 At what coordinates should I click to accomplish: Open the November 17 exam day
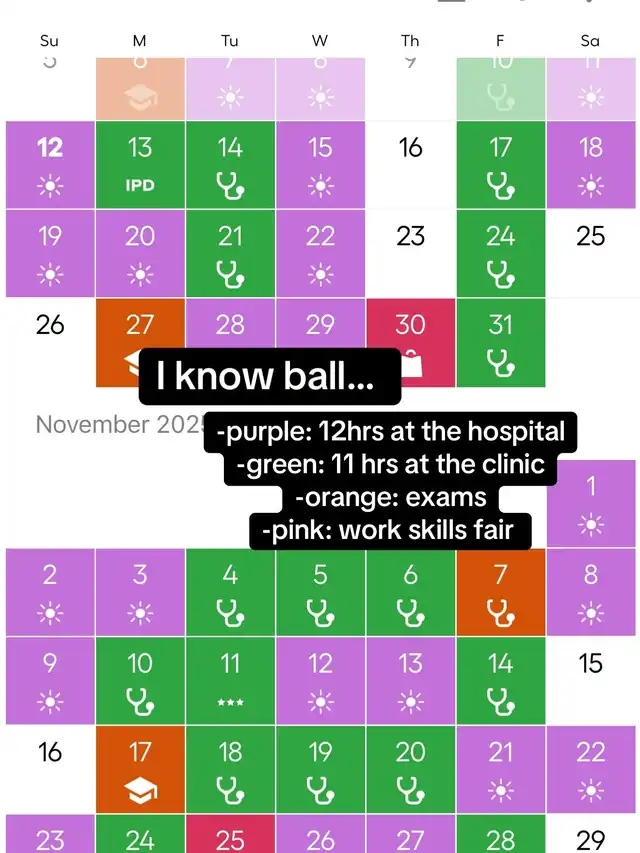click(140, 769)
